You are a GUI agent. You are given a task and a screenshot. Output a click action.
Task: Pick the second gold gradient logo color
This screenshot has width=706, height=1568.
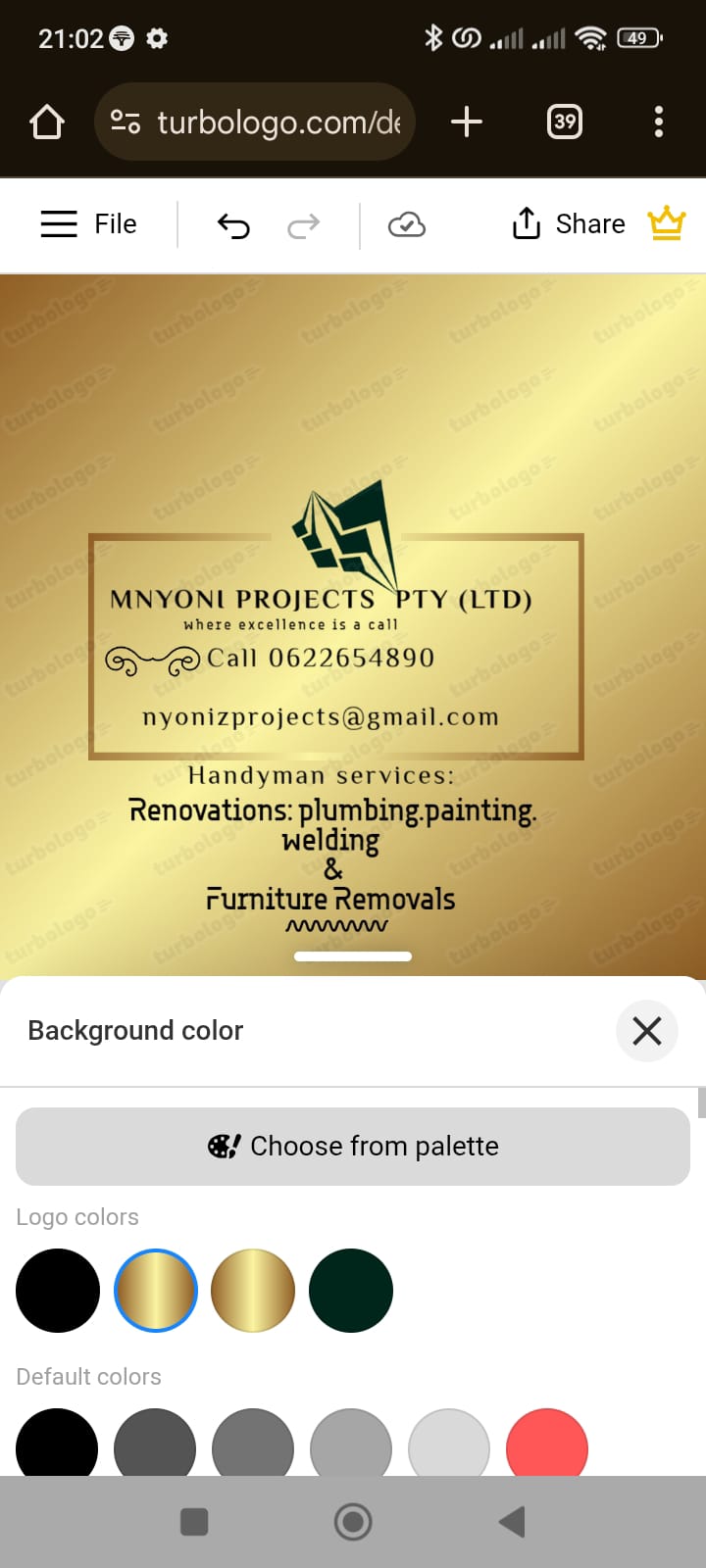[253, 1291]
